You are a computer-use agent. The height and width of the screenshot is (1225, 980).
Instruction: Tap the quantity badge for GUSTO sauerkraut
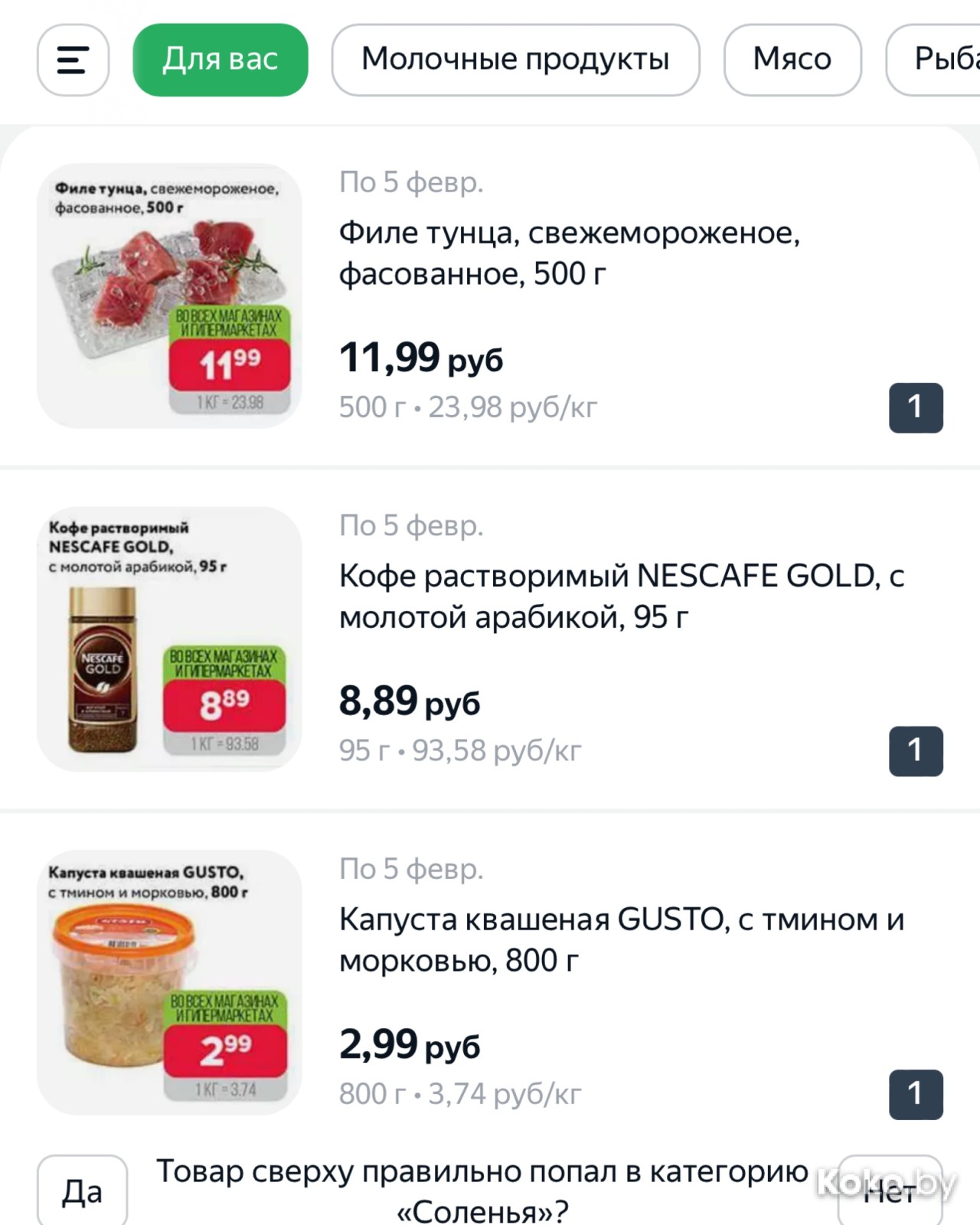[916, 1094]
